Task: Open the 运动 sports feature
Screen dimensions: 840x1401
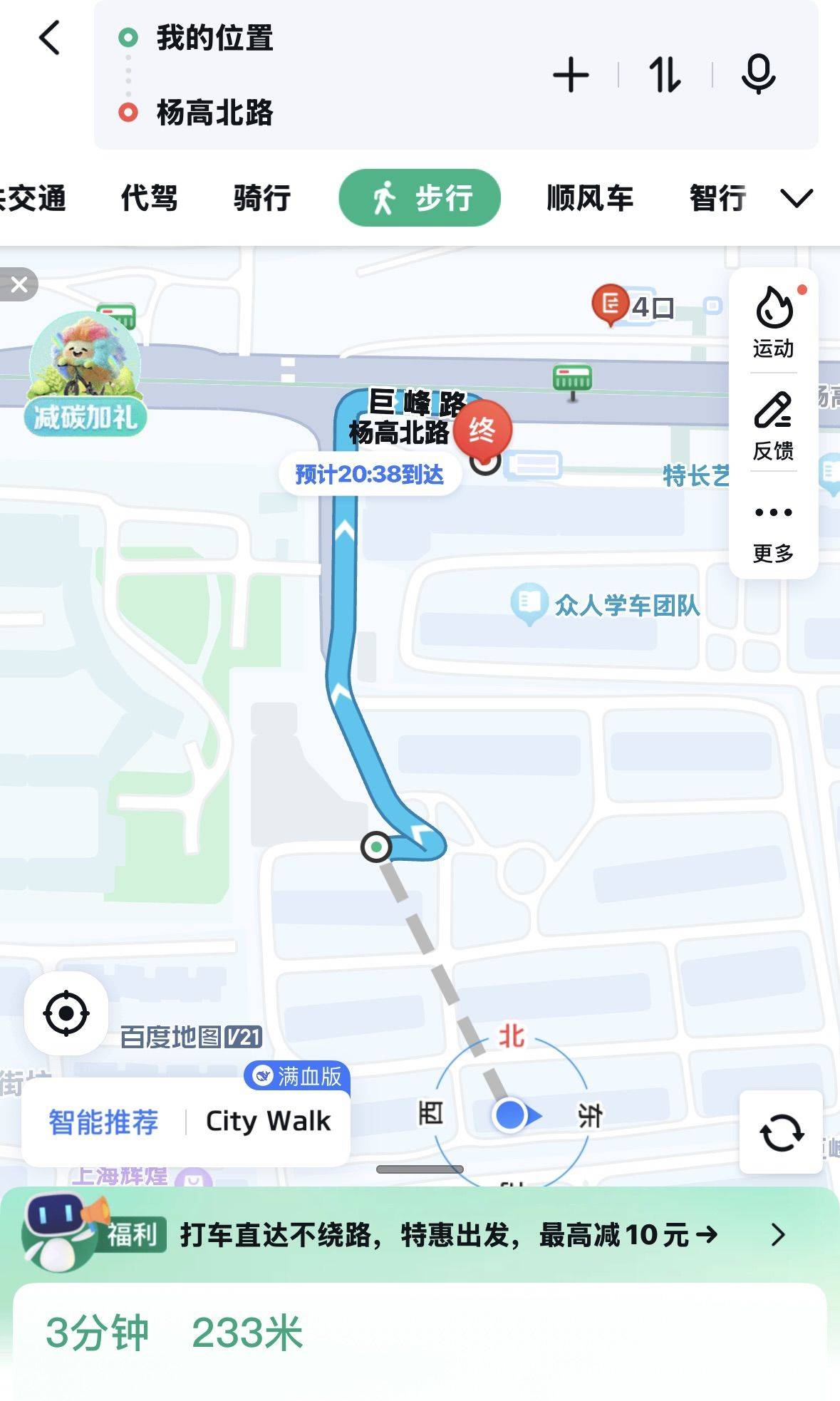Action: click(x=773, y=322)
